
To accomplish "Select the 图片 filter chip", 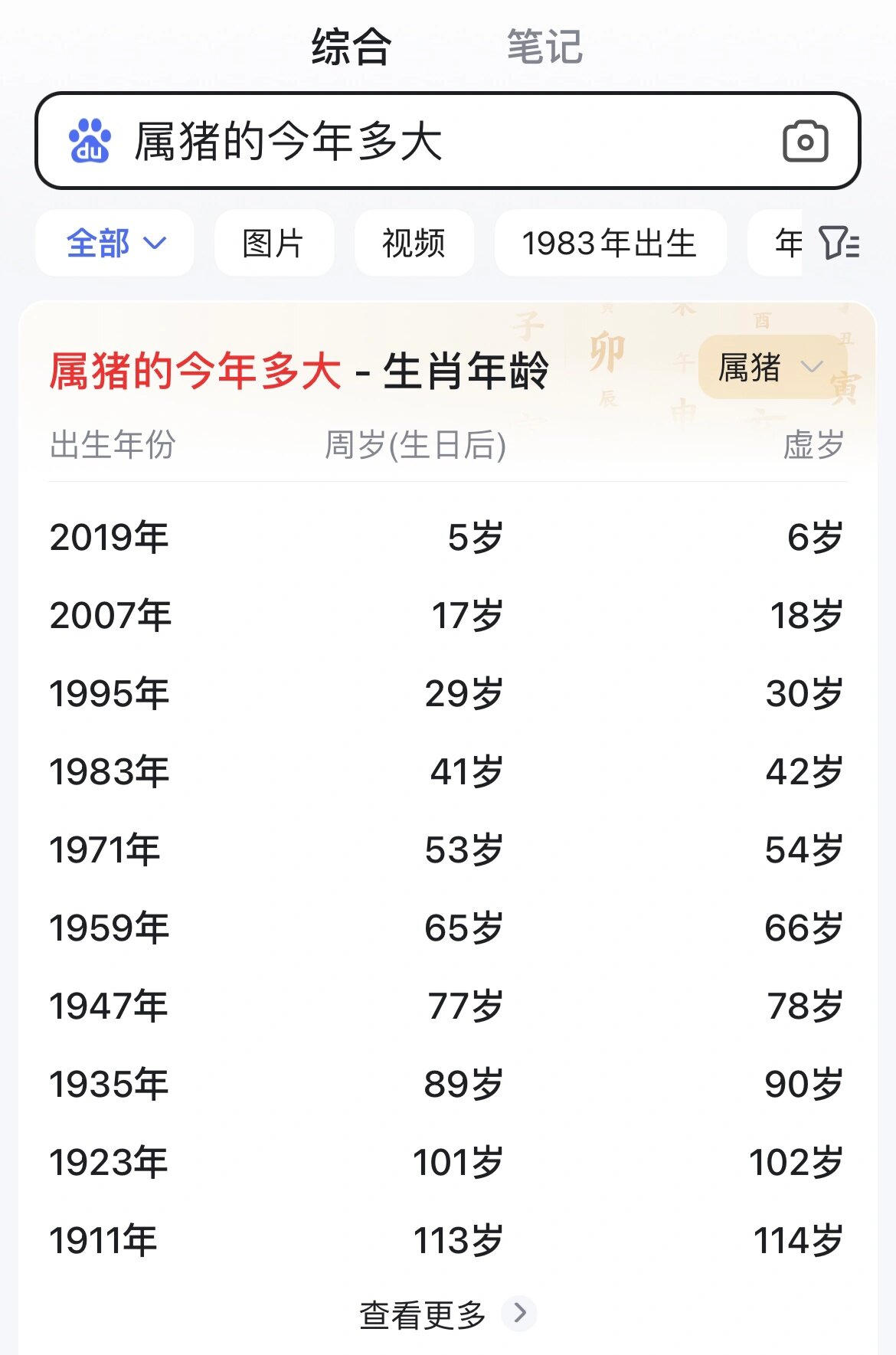I will click(273, 242).
